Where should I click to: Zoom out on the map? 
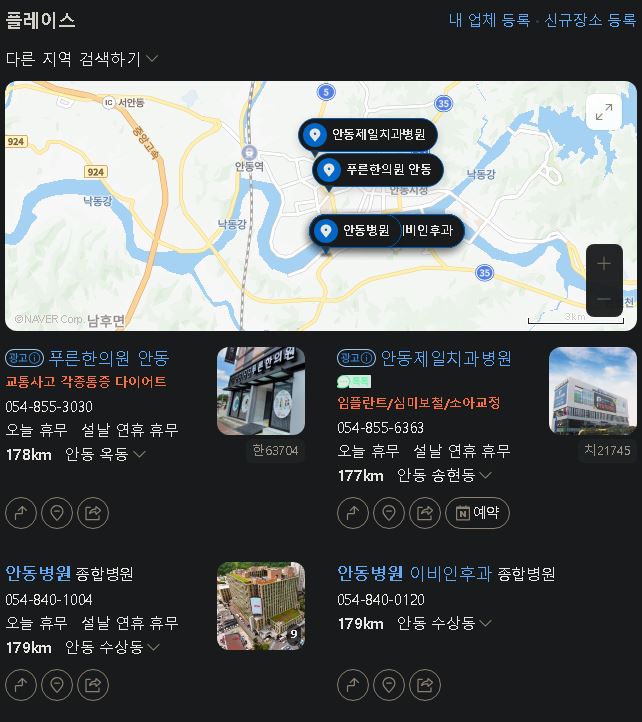point(604,299)
